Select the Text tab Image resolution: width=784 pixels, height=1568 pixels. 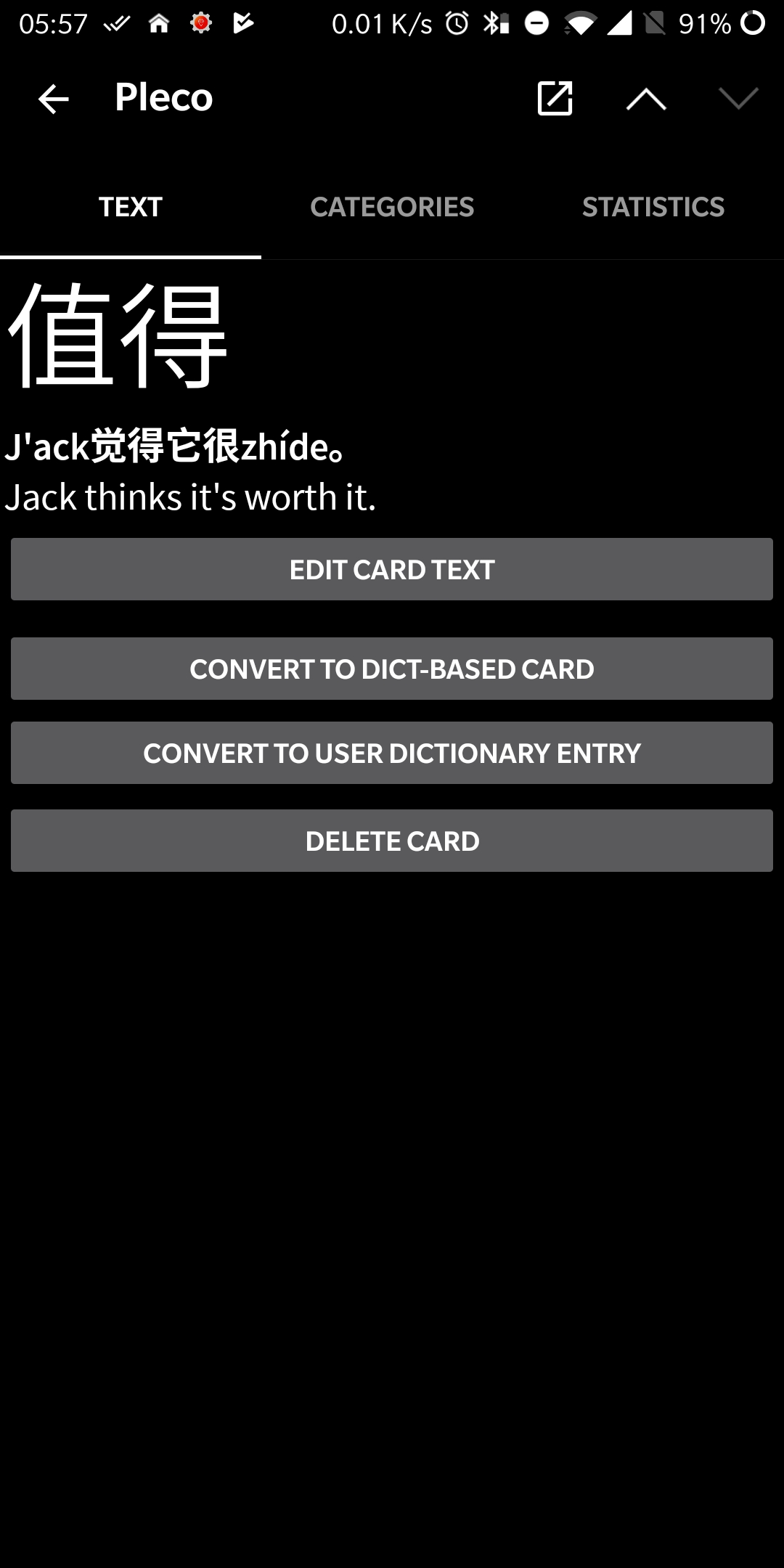pyautogui.click(x=131, y=207)
